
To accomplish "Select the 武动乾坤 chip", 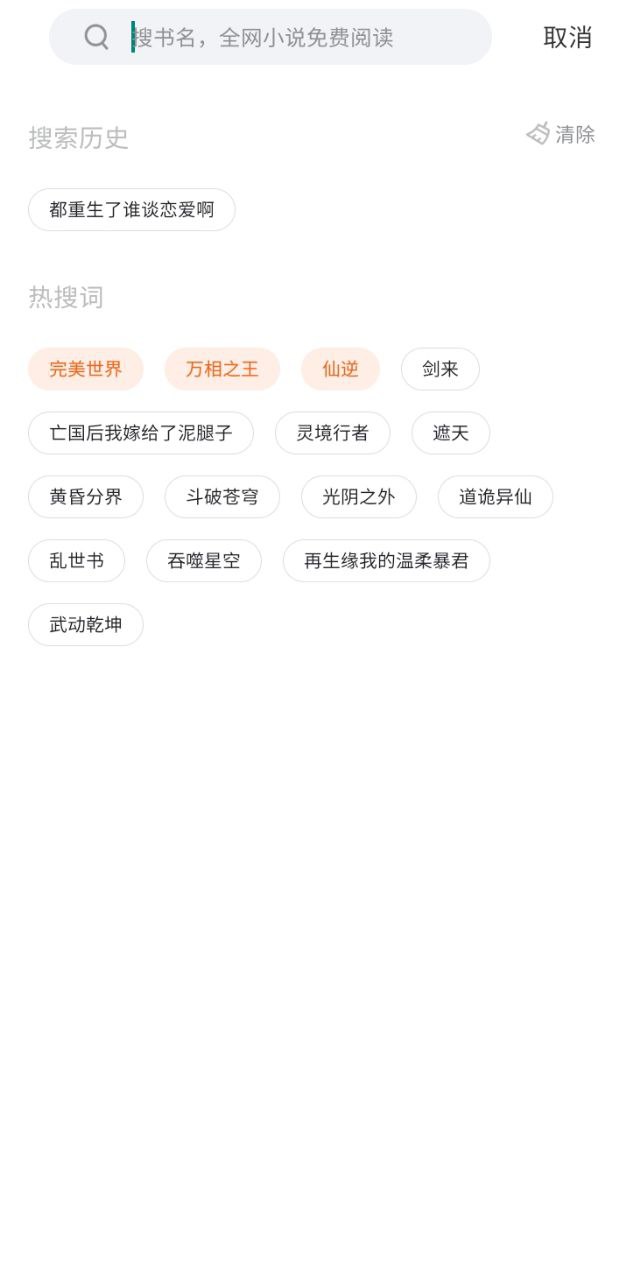I will point(86,625).
